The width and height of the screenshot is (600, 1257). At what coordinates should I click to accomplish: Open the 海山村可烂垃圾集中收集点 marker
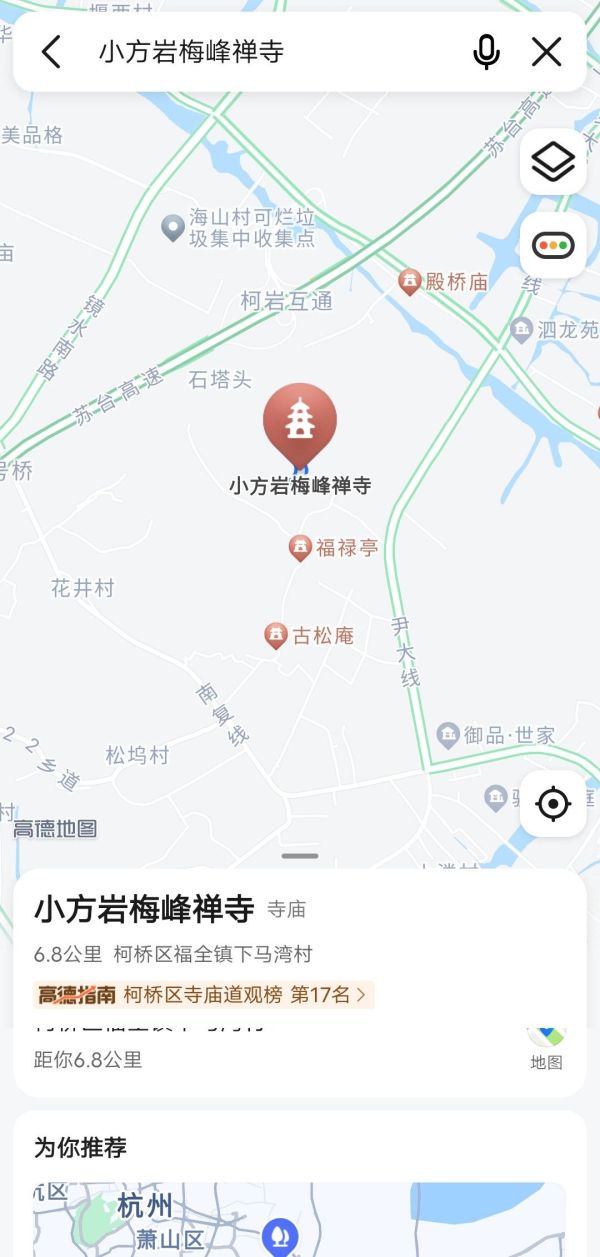pos(173,227)
